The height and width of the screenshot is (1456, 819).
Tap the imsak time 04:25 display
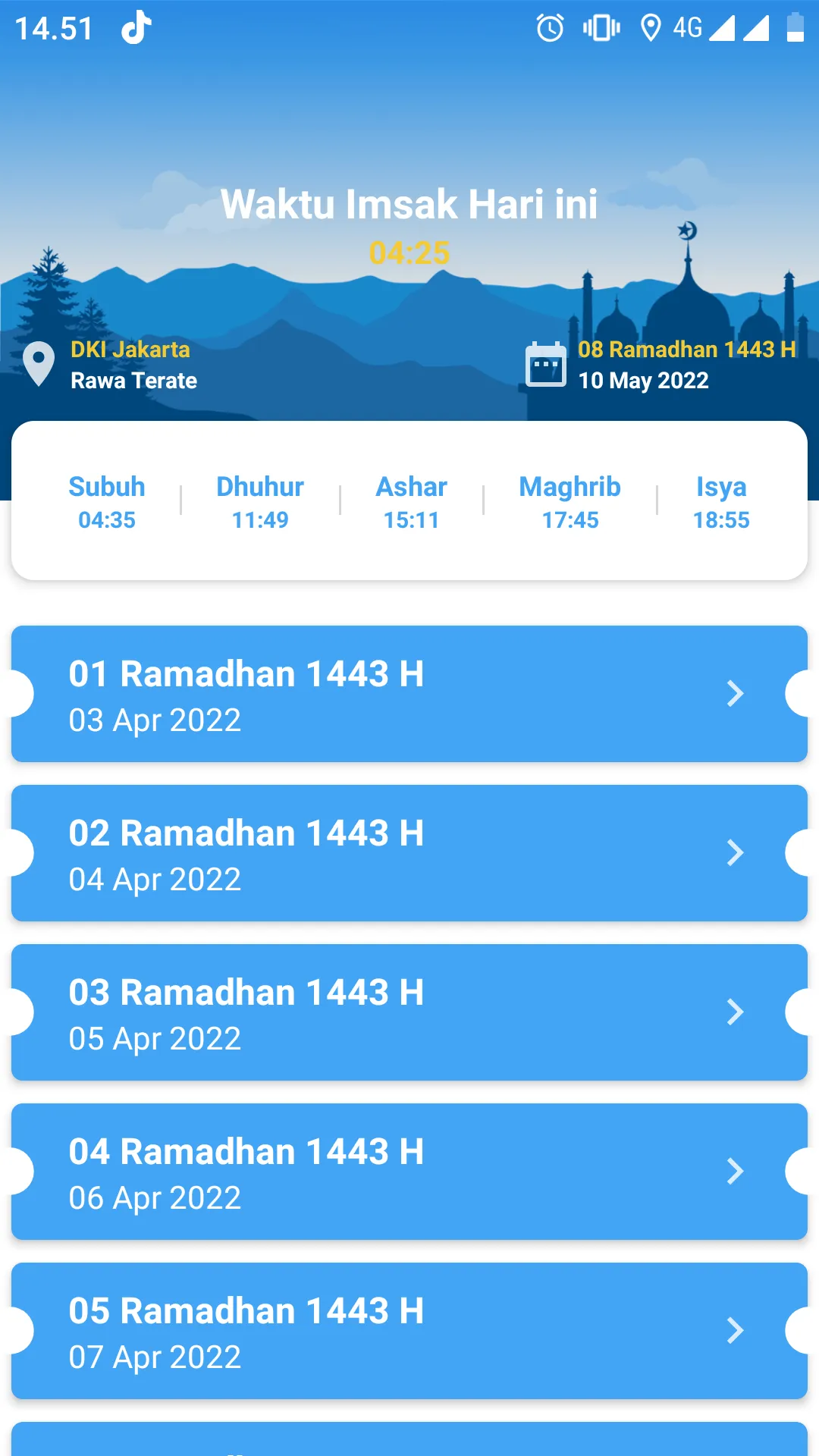(x=409, y=253)
